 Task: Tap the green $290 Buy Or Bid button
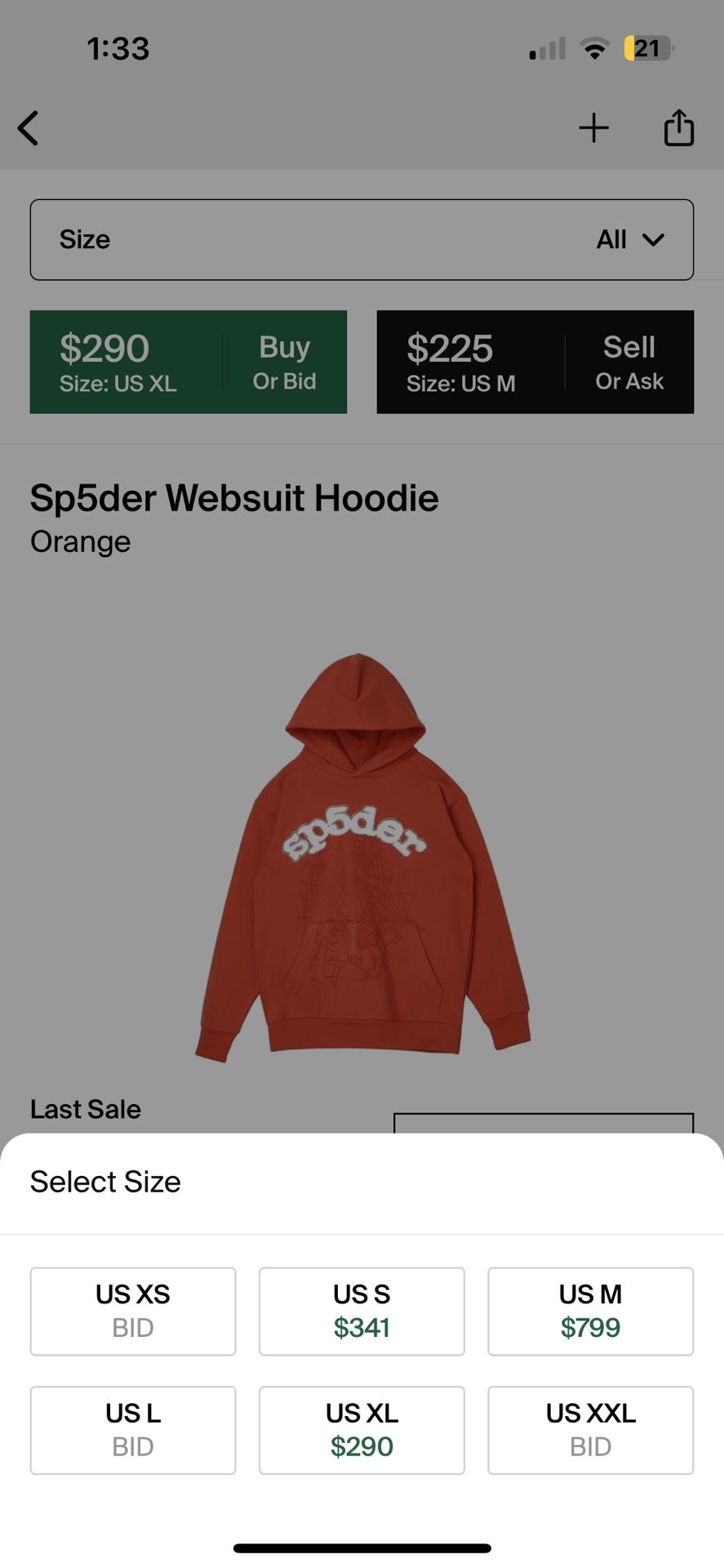click(189, 362)
